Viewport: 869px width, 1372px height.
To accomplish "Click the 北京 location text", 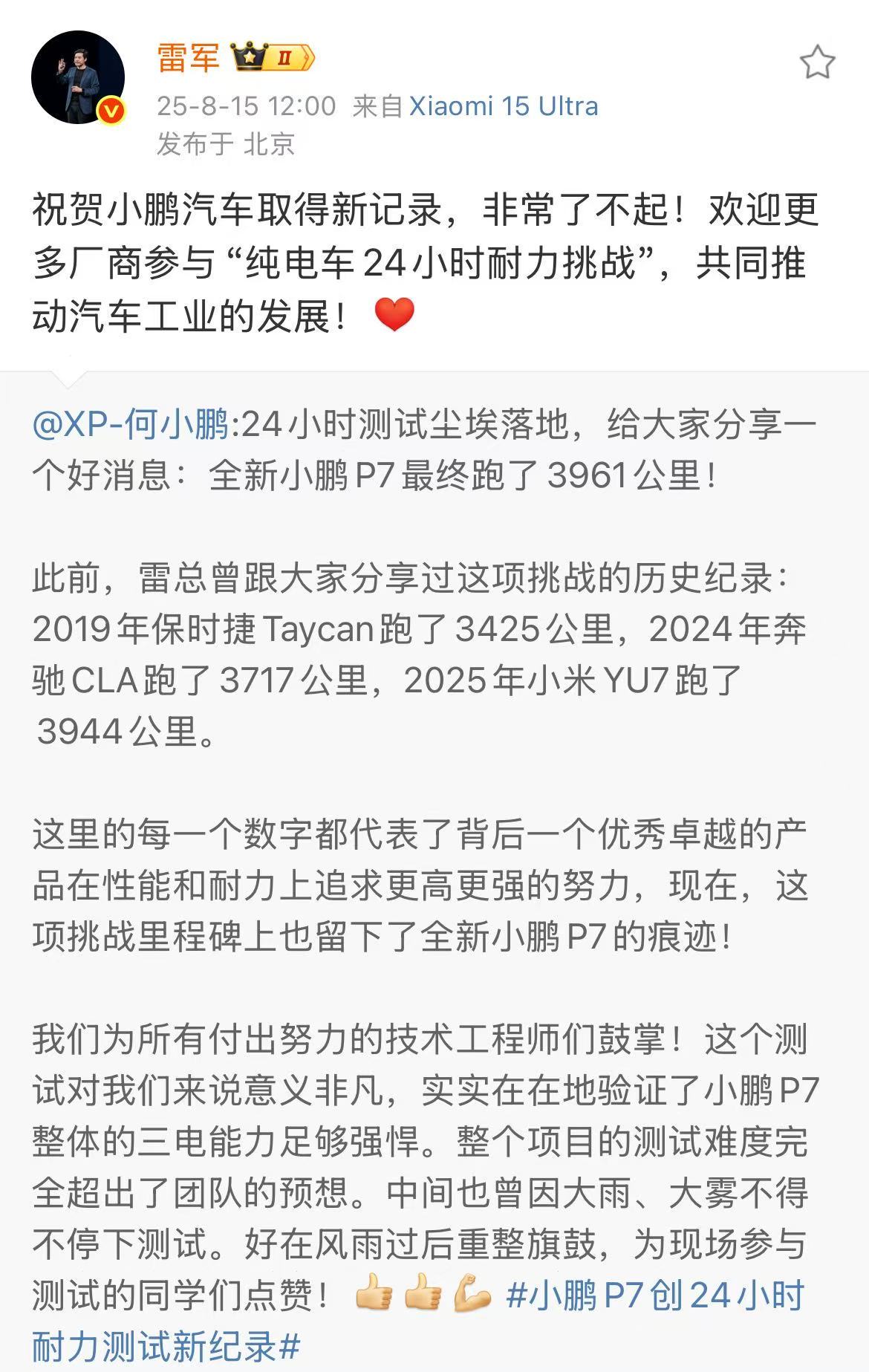I will point(268,146).
